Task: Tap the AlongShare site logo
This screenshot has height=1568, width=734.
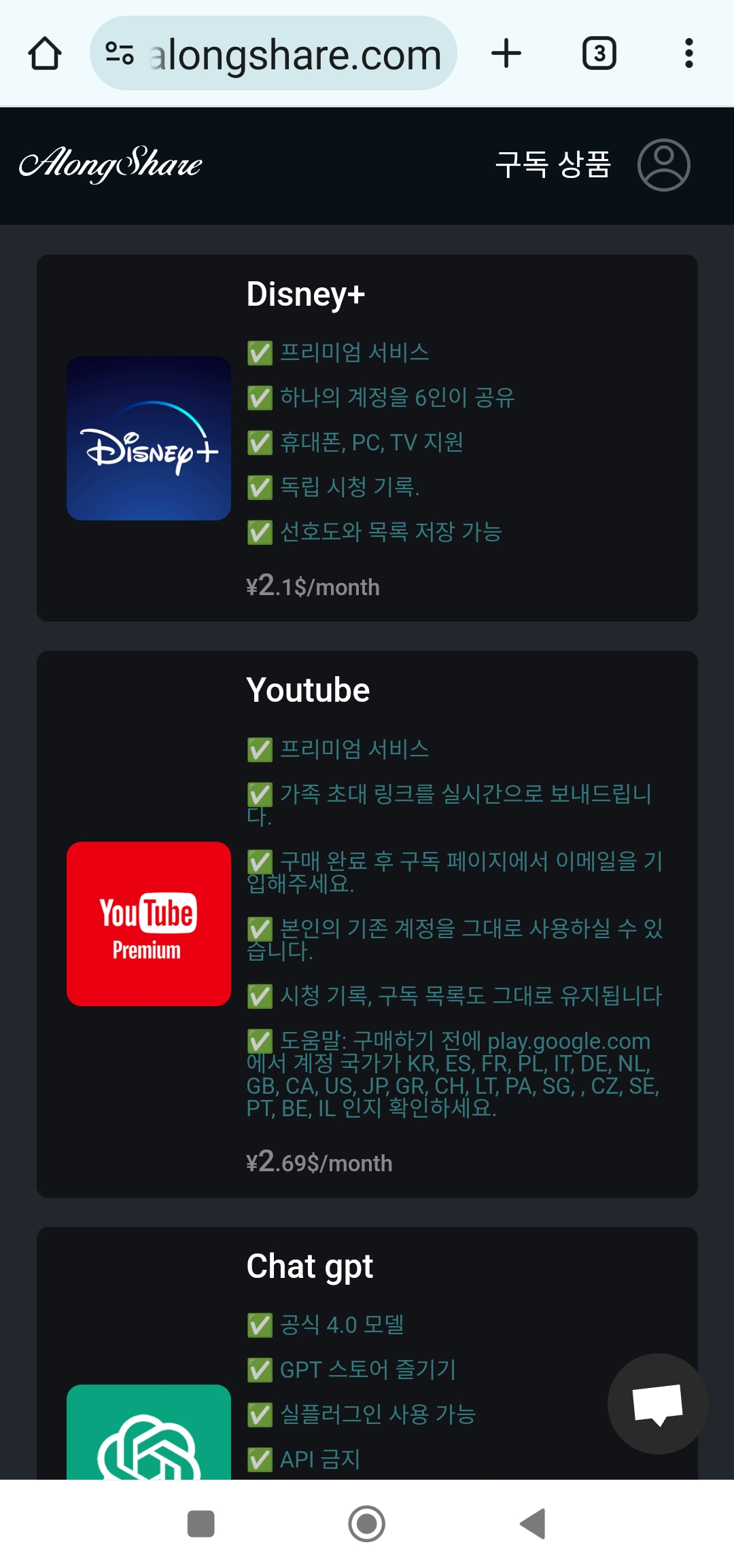Action: pos(111,164)
